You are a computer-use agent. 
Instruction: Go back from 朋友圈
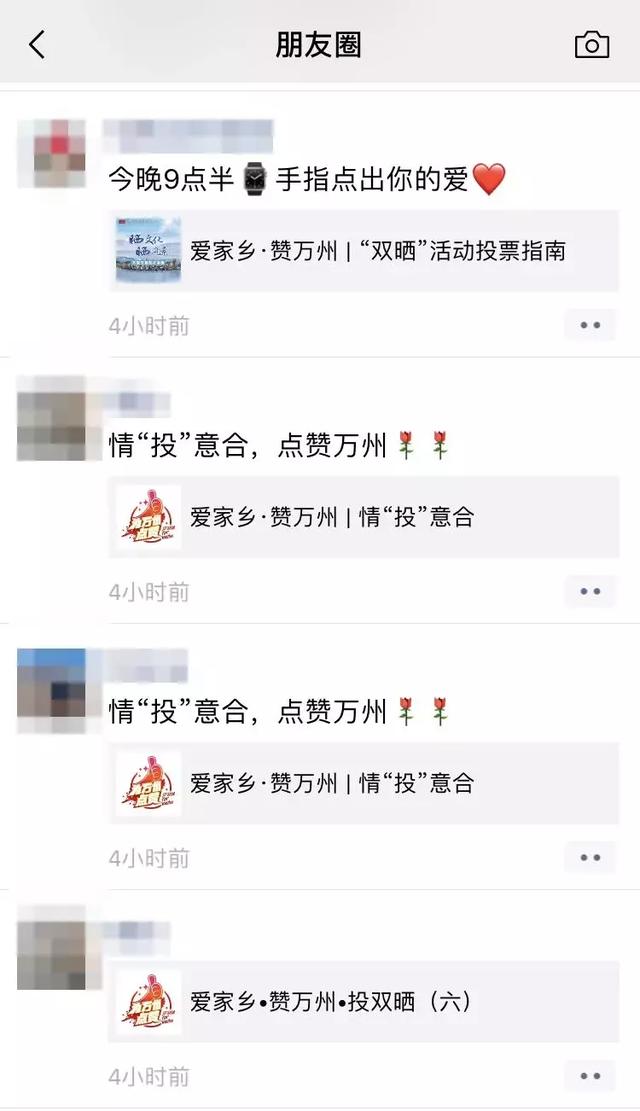[x=37, y=44]
